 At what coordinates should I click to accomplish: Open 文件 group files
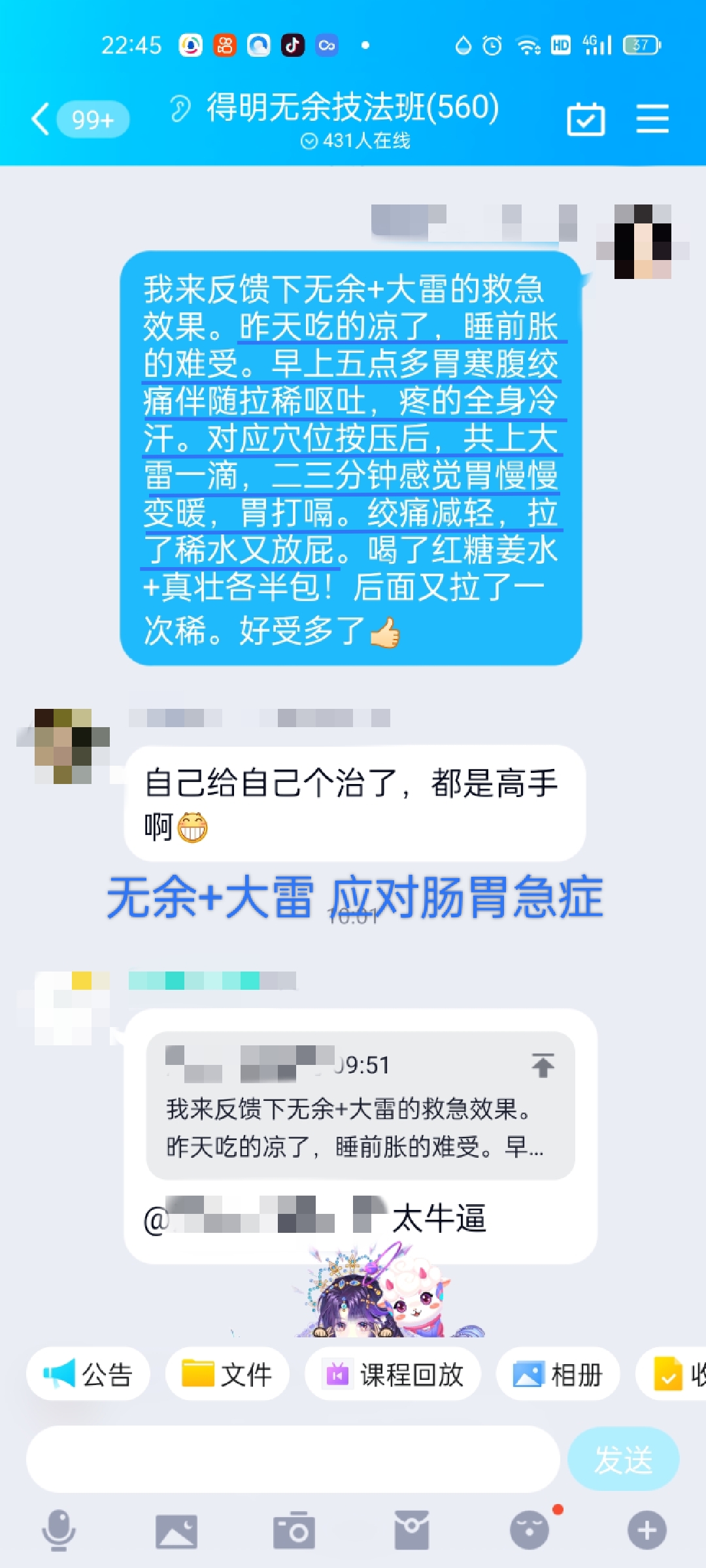click(x=227, y=1375)
